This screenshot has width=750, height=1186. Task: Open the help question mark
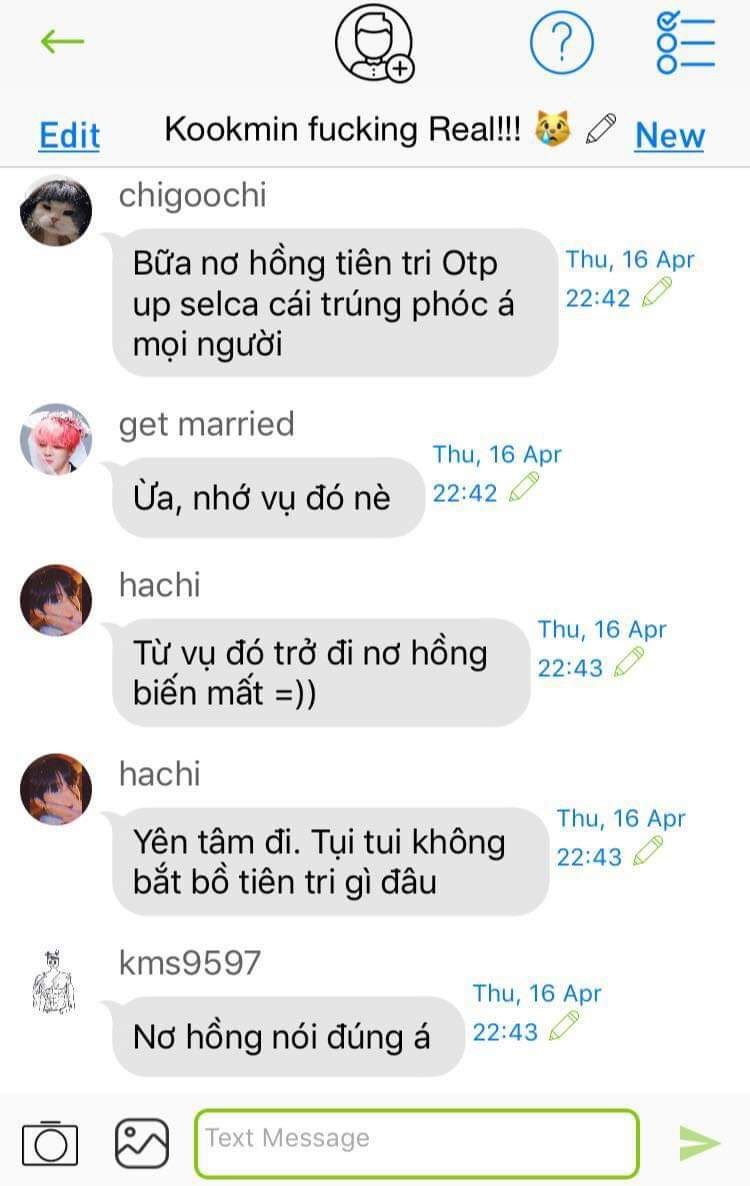[x=561, y=42]
